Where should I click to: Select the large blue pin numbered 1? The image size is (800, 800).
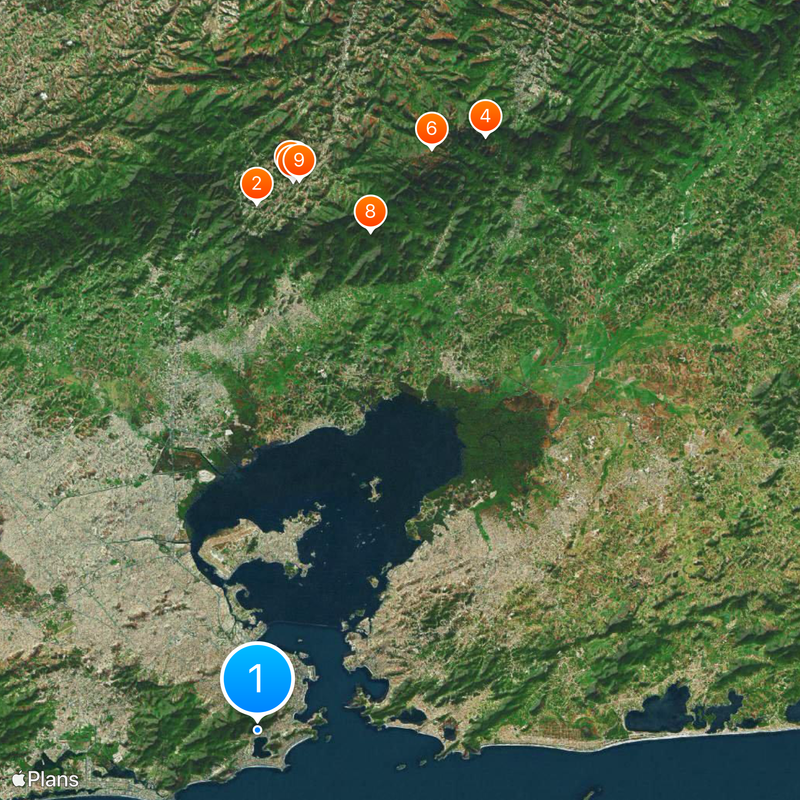(257, 679)
